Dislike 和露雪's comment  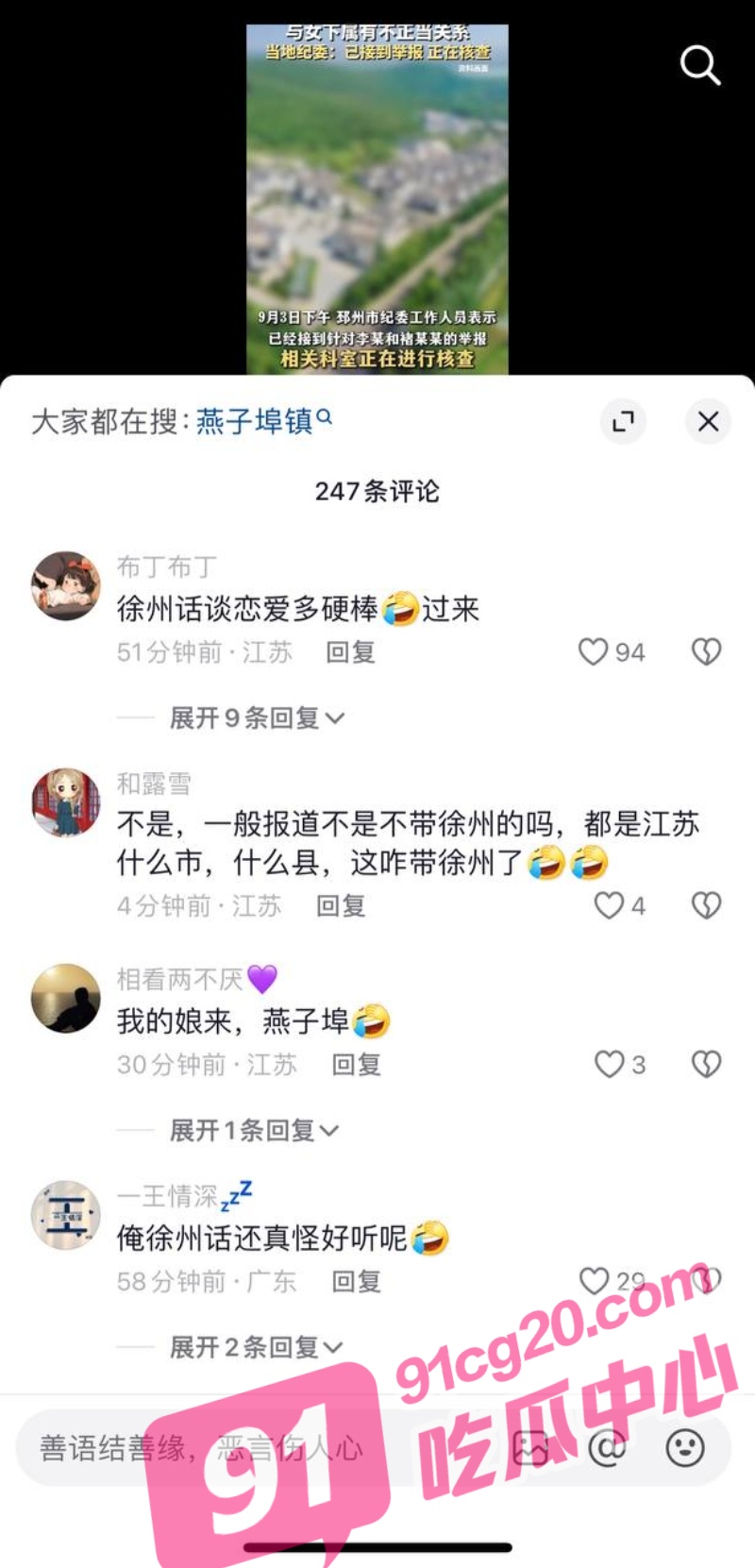pos(707,905)
